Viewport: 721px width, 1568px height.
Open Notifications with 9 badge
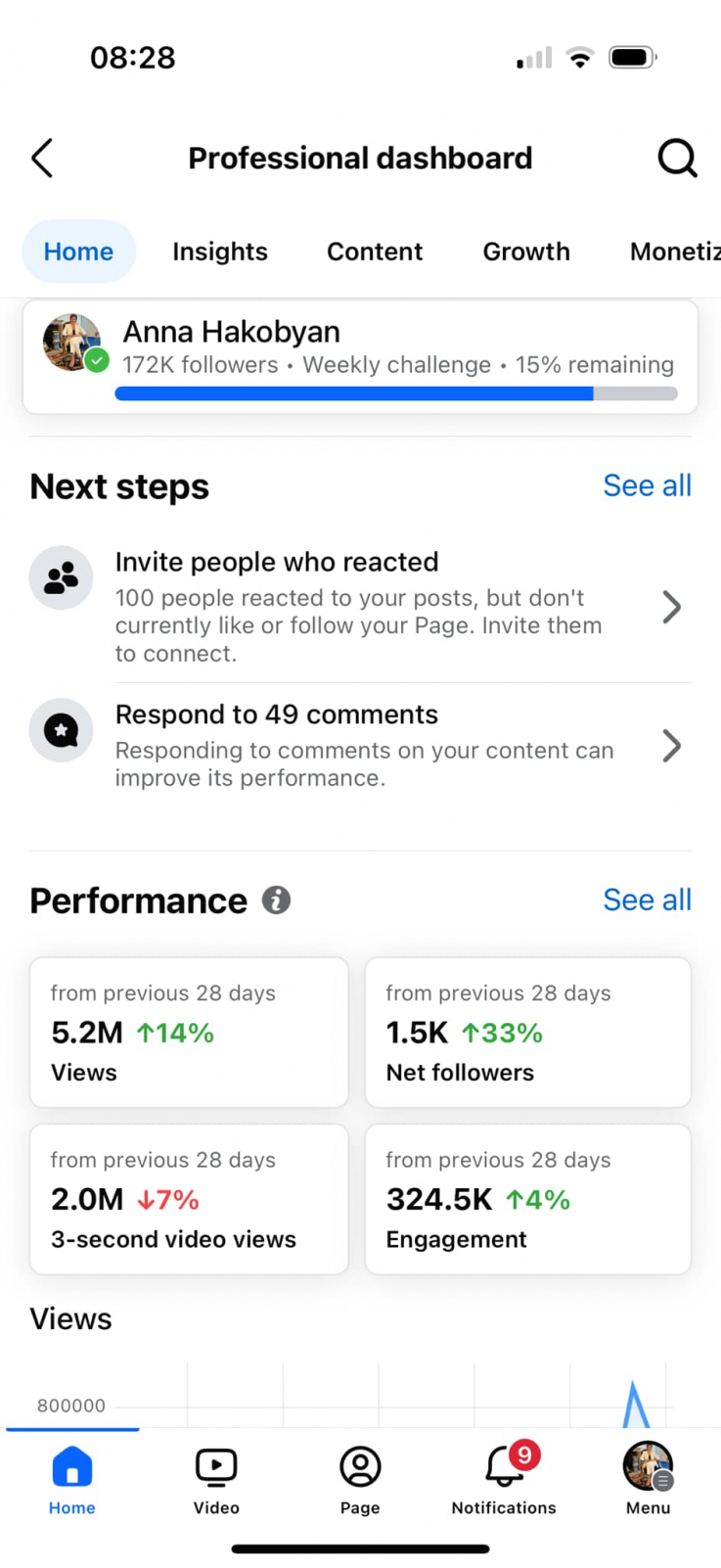click(504, 1481)
